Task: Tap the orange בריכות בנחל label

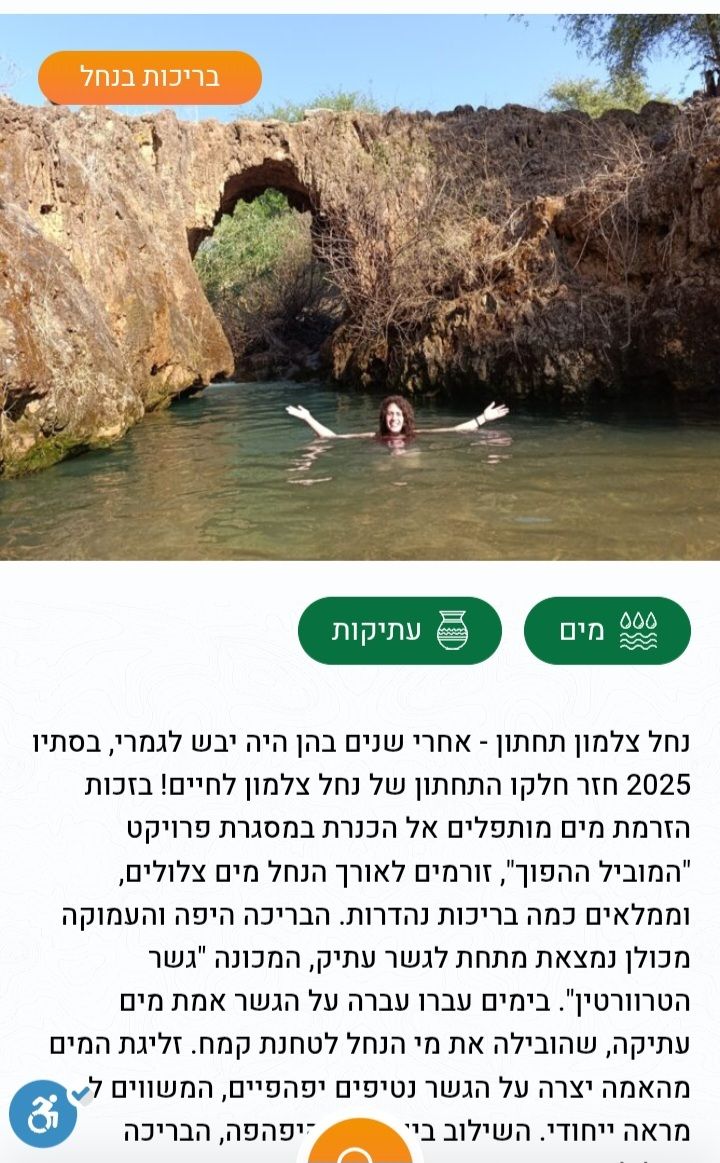Action: 150,78
